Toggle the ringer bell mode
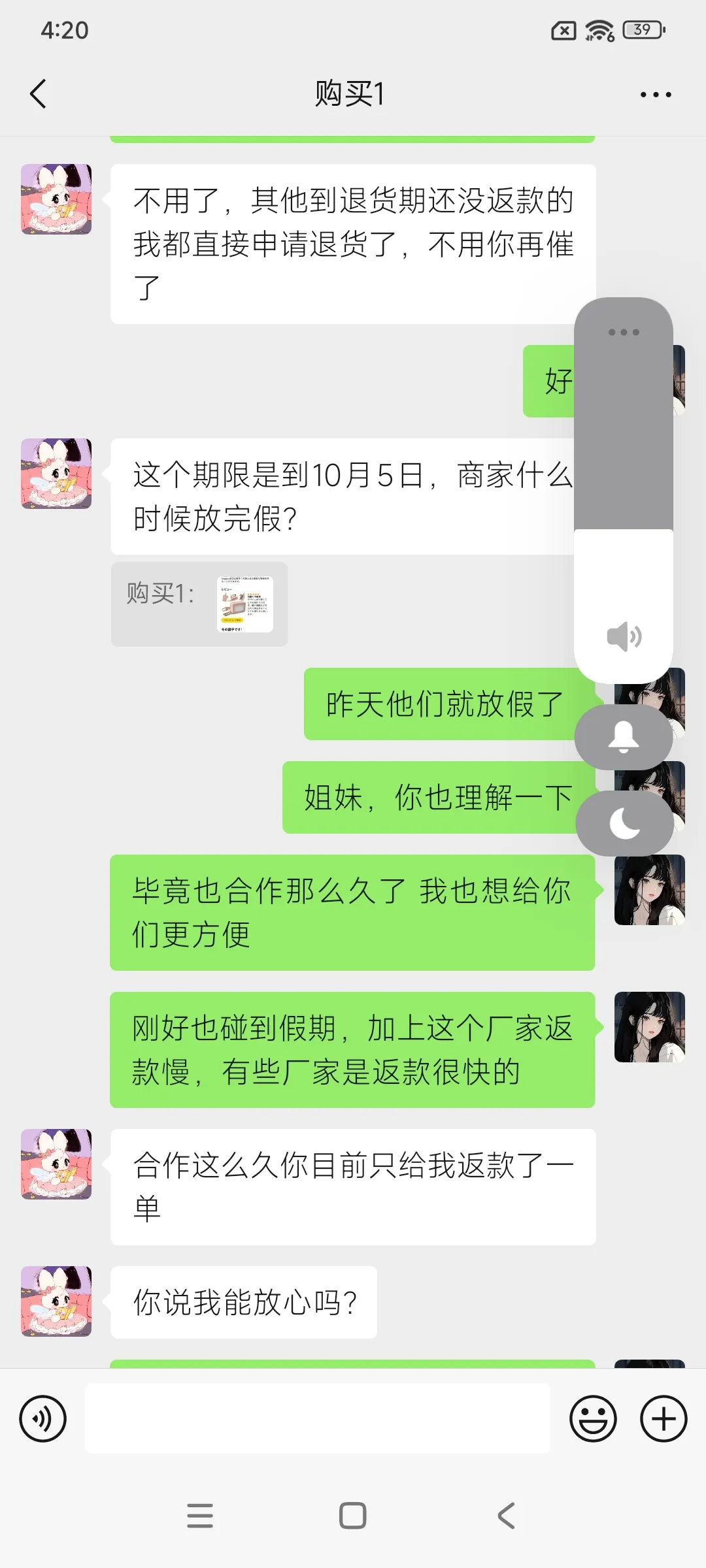Screen dimensions: 706x1568 [x=624, y=737]
